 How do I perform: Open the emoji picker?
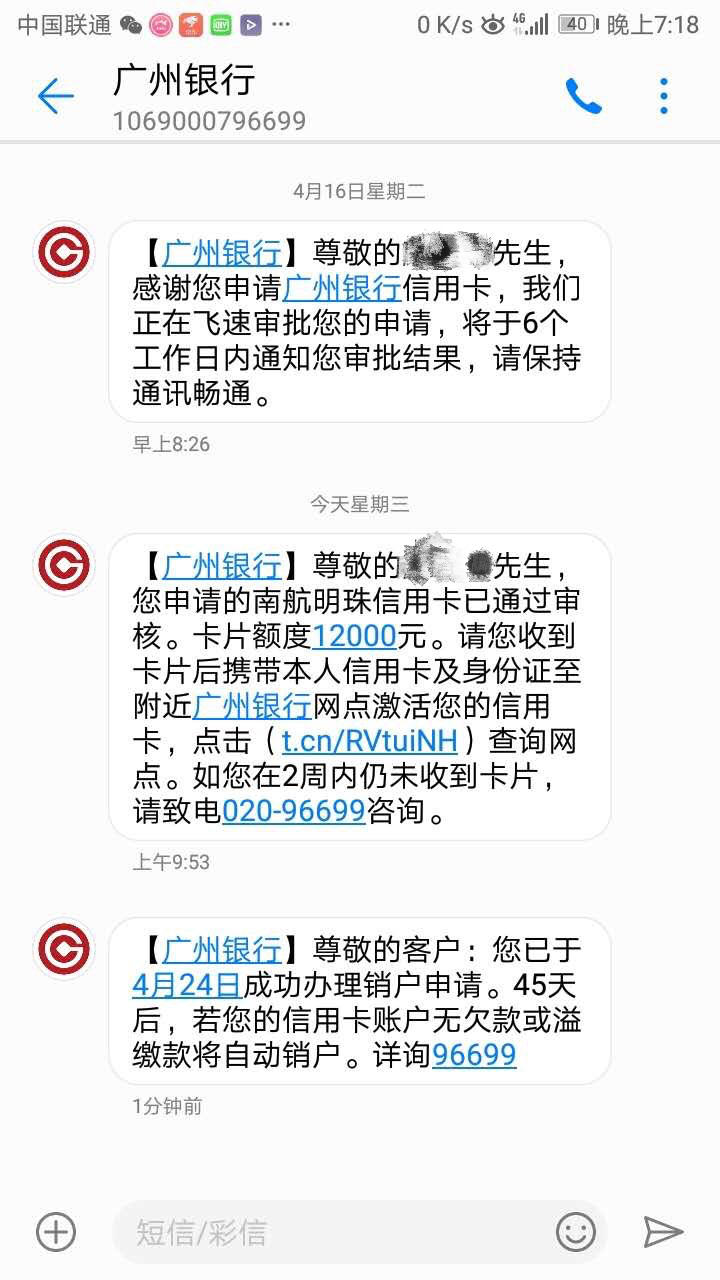(x=576, y=1232)
